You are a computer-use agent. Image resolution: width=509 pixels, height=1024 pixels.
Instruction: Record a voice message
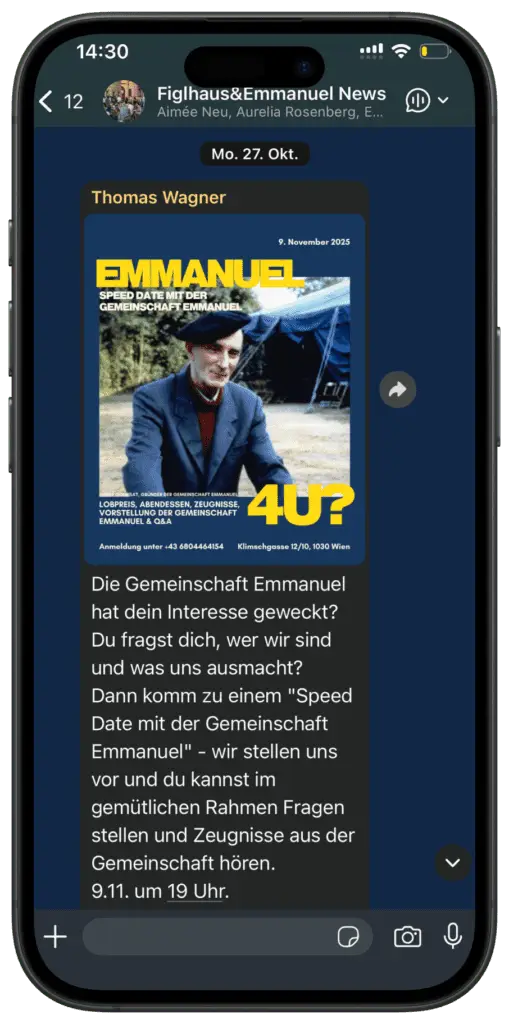pyautogui.click(x=452, y=936)
